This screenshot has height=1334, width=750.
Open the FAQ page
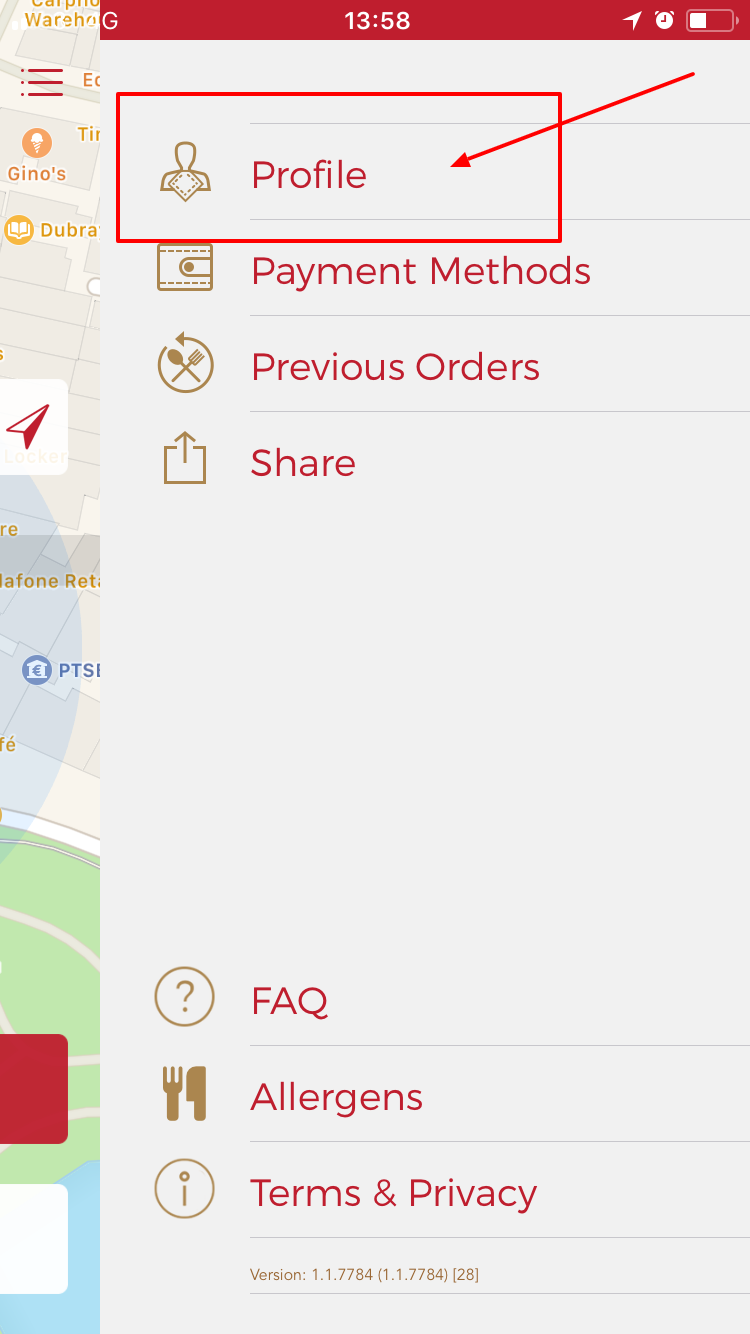pos(425,998)
